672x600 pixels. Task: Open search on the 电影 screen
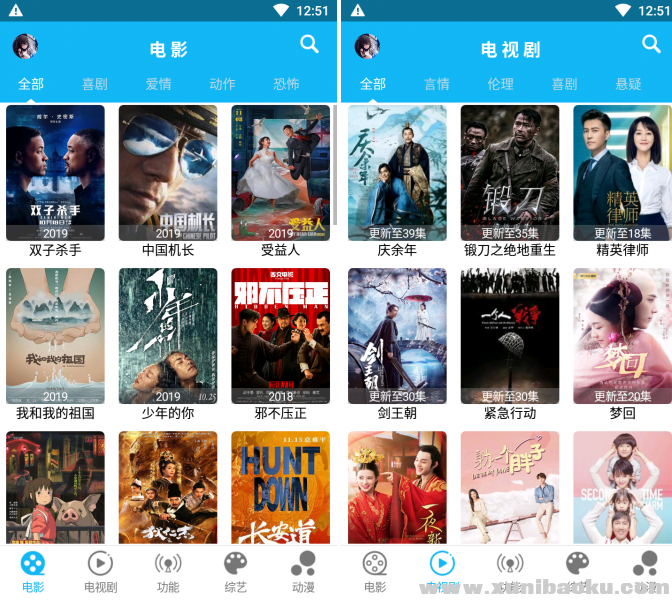[x=310, y=44]
